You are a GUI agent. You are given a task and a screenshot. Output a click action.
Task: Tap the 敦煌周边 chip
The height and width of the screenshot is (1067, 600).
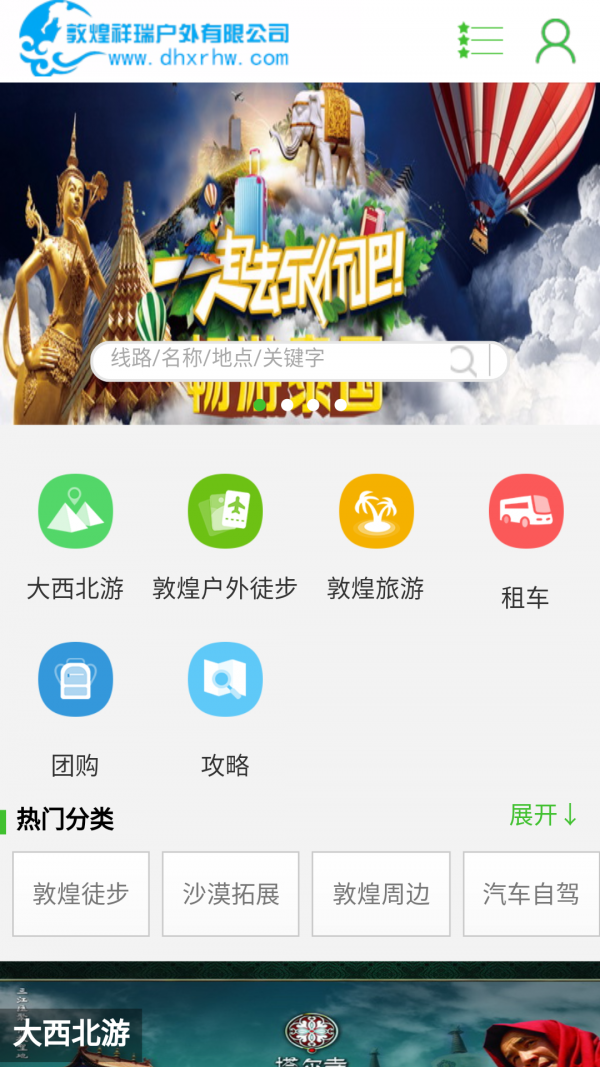tap(381, 894)
